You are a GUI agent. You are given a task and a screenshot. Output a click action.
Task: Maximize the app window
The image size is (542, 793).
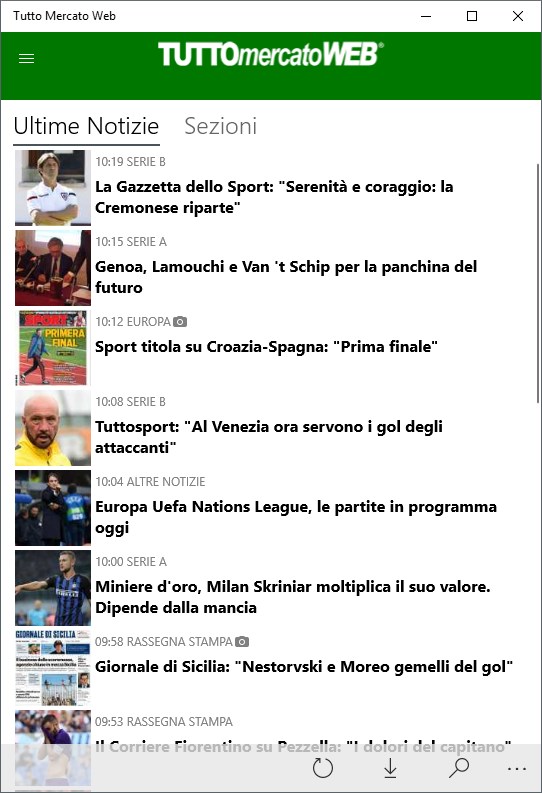click(472, 16)
